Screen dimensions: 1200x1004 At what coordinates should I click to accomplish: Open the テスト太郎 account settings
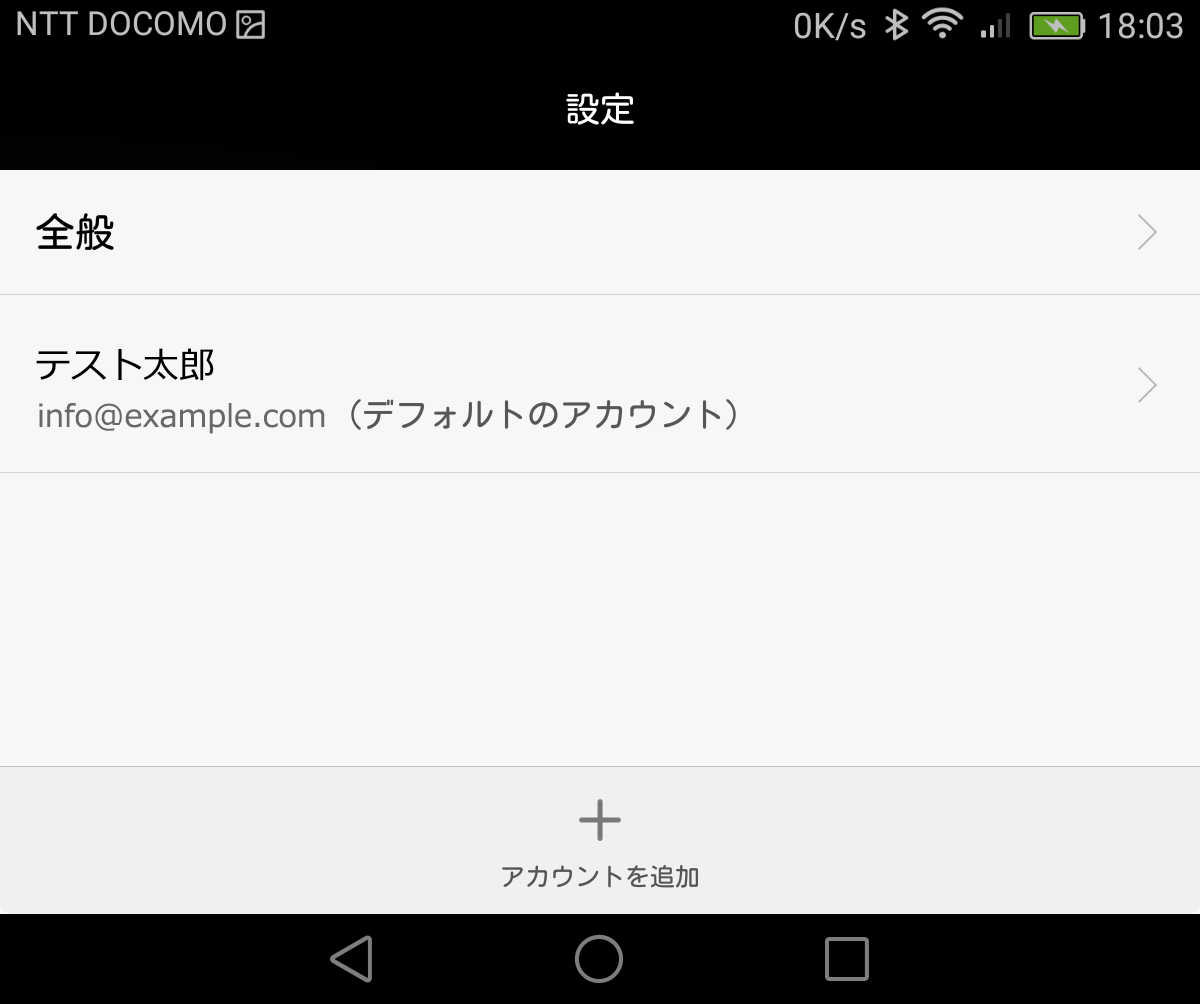(x=598, y=385)
